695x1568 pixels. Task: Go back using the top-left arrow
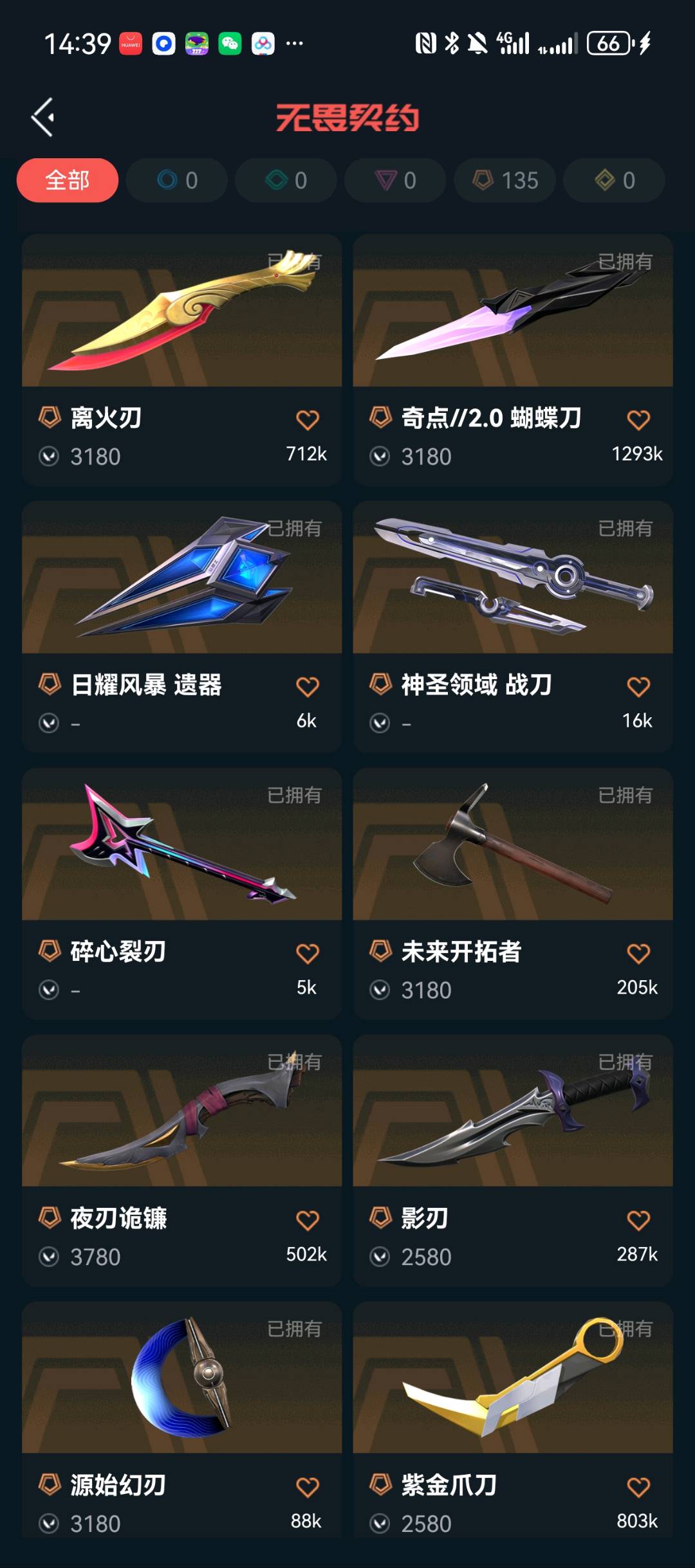click(43, 117)
